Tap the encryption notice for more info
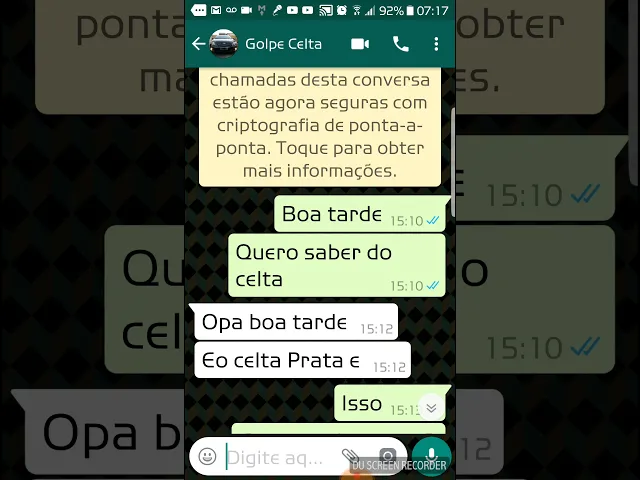The height and width of the screenshot is (480, 640). point(320,127)
